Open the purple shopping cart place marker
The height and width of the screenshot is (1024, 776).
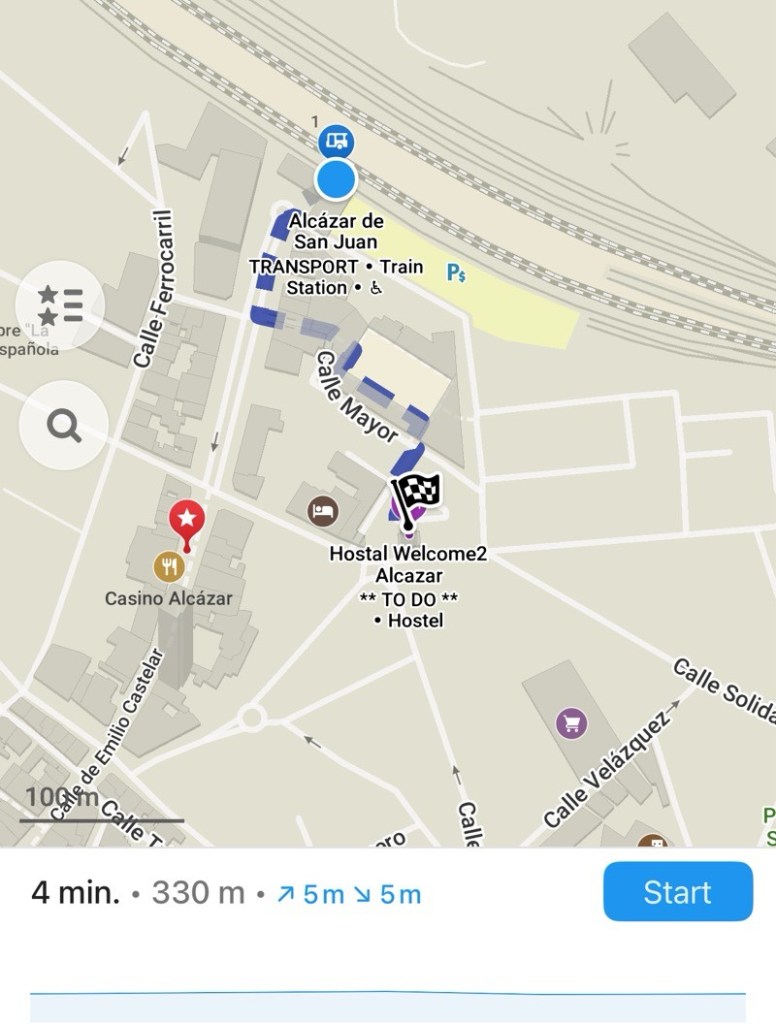(571, 722)
